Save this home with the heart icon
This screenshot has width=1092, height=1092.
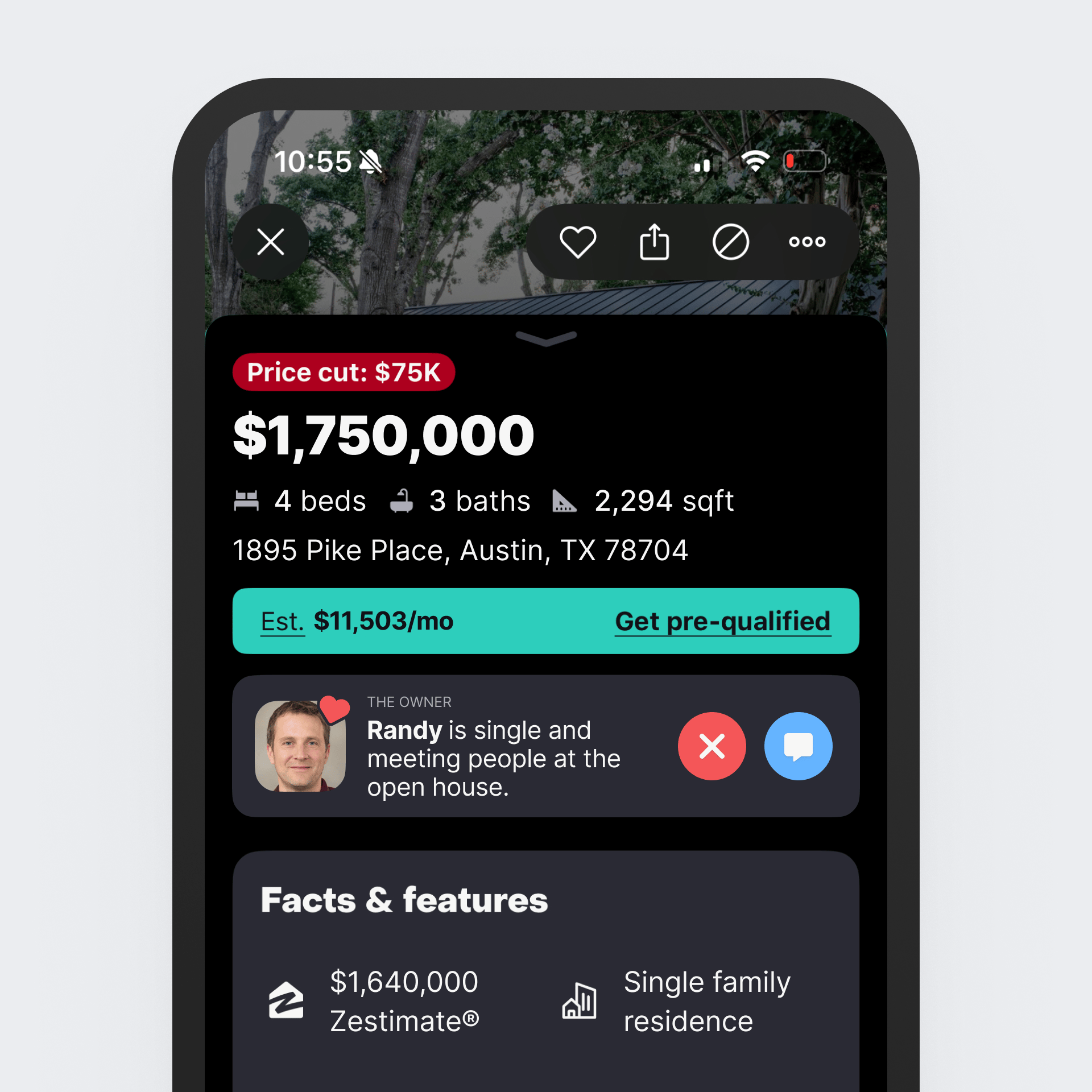pyautogui.click(x=578, y=242)
